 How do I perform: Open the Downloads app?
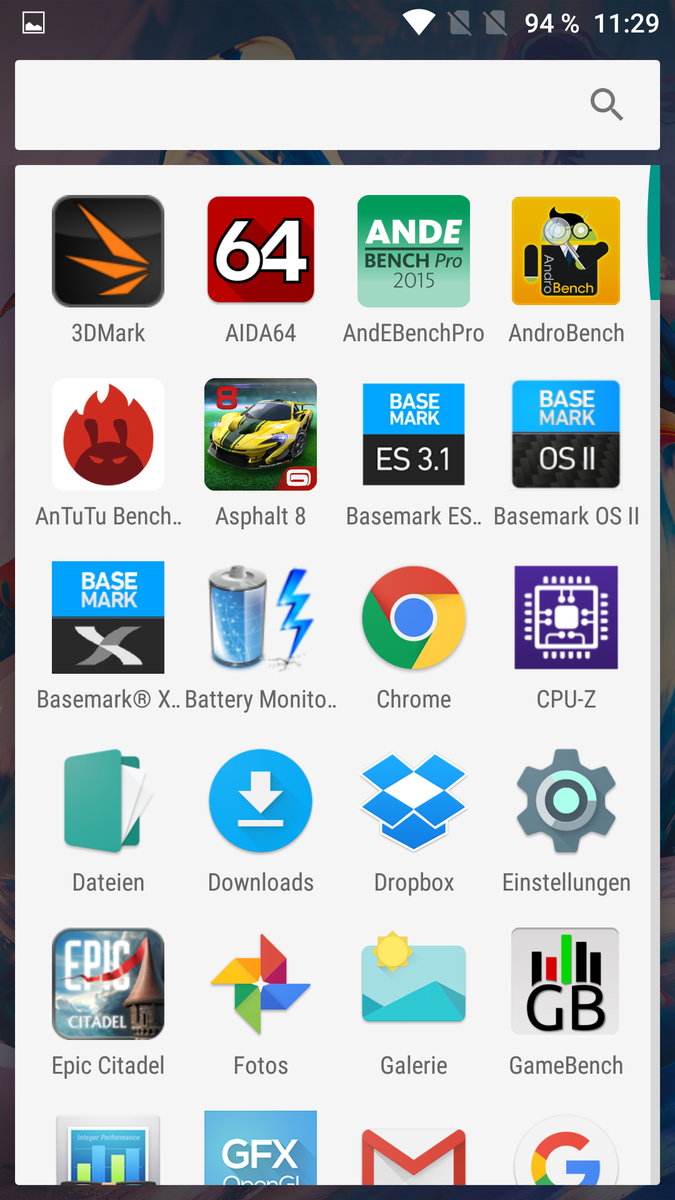tap(261, 801)
